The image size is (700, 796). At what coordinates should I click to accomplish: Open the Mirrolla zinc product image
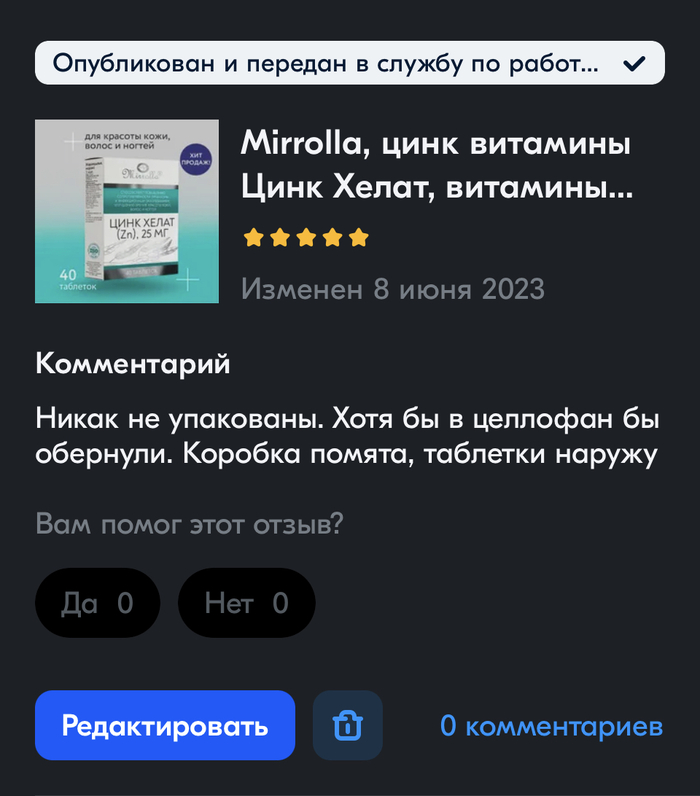point(127,211)
